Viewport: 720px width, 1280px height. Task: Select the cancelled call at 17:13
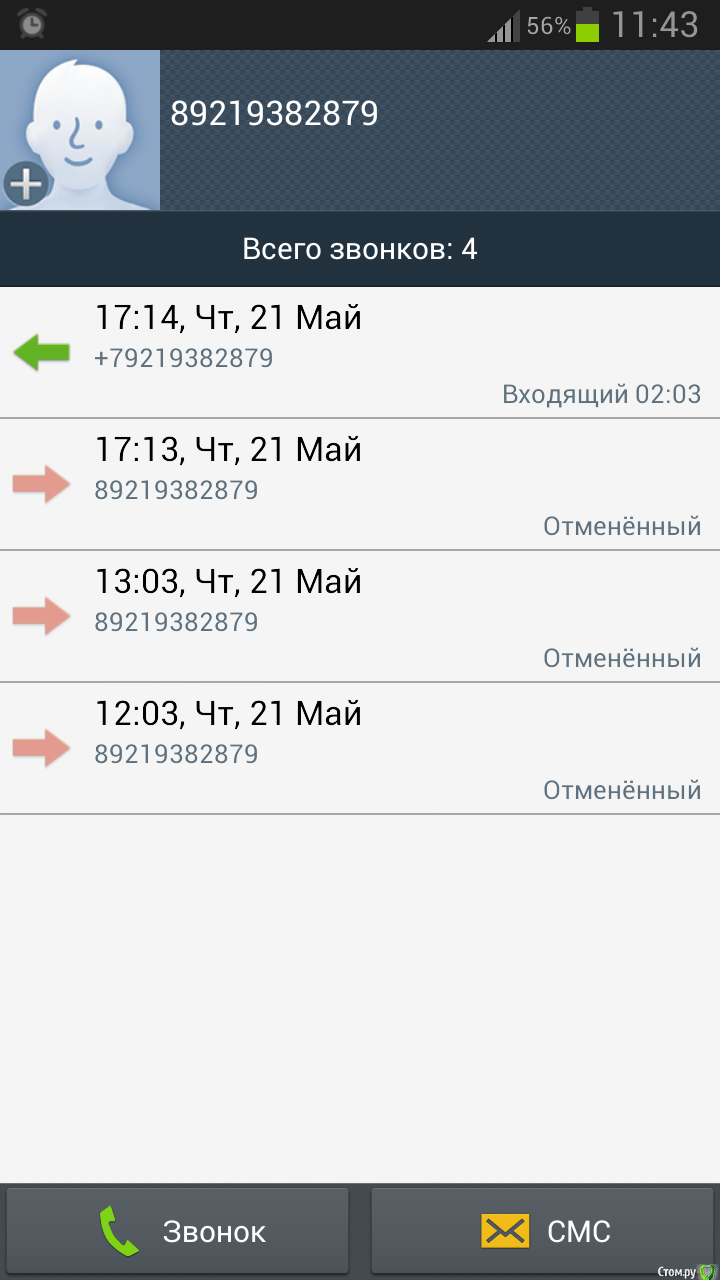click(x=360, y=485)
